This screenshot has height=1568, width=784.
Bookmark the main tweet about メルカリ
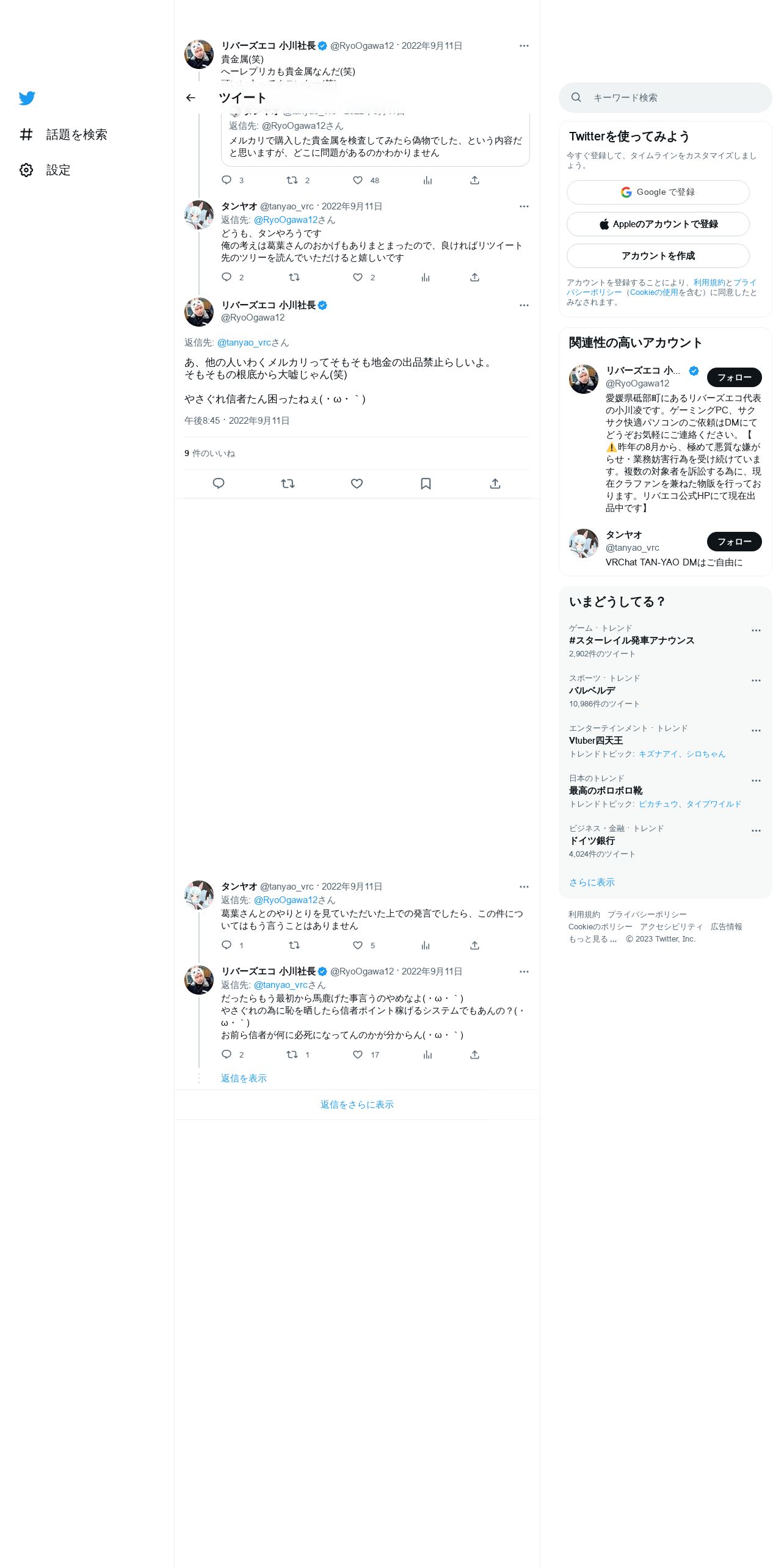[x=426, y=484]
